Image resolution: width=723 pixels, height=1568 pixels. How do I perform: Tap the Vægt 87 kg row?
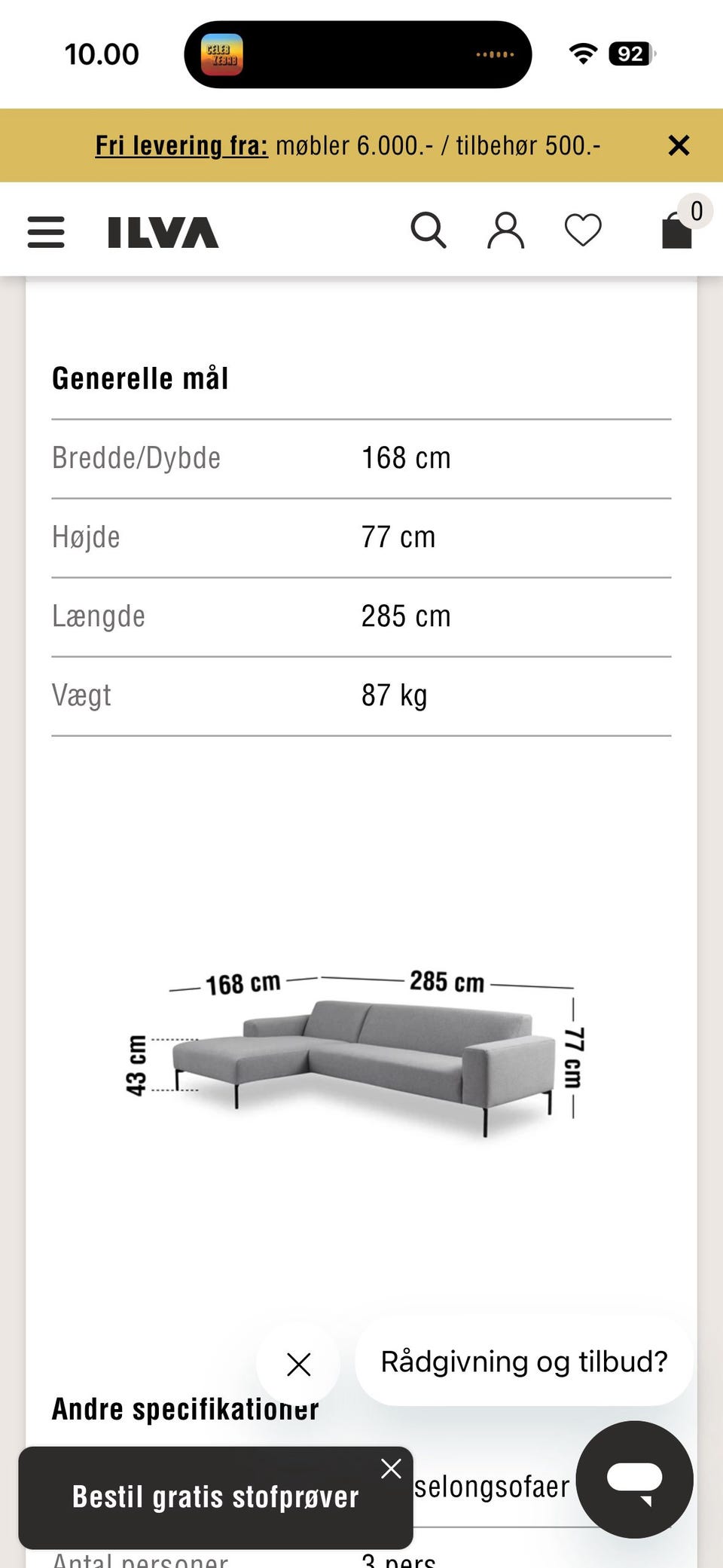(x=361, y=694)
